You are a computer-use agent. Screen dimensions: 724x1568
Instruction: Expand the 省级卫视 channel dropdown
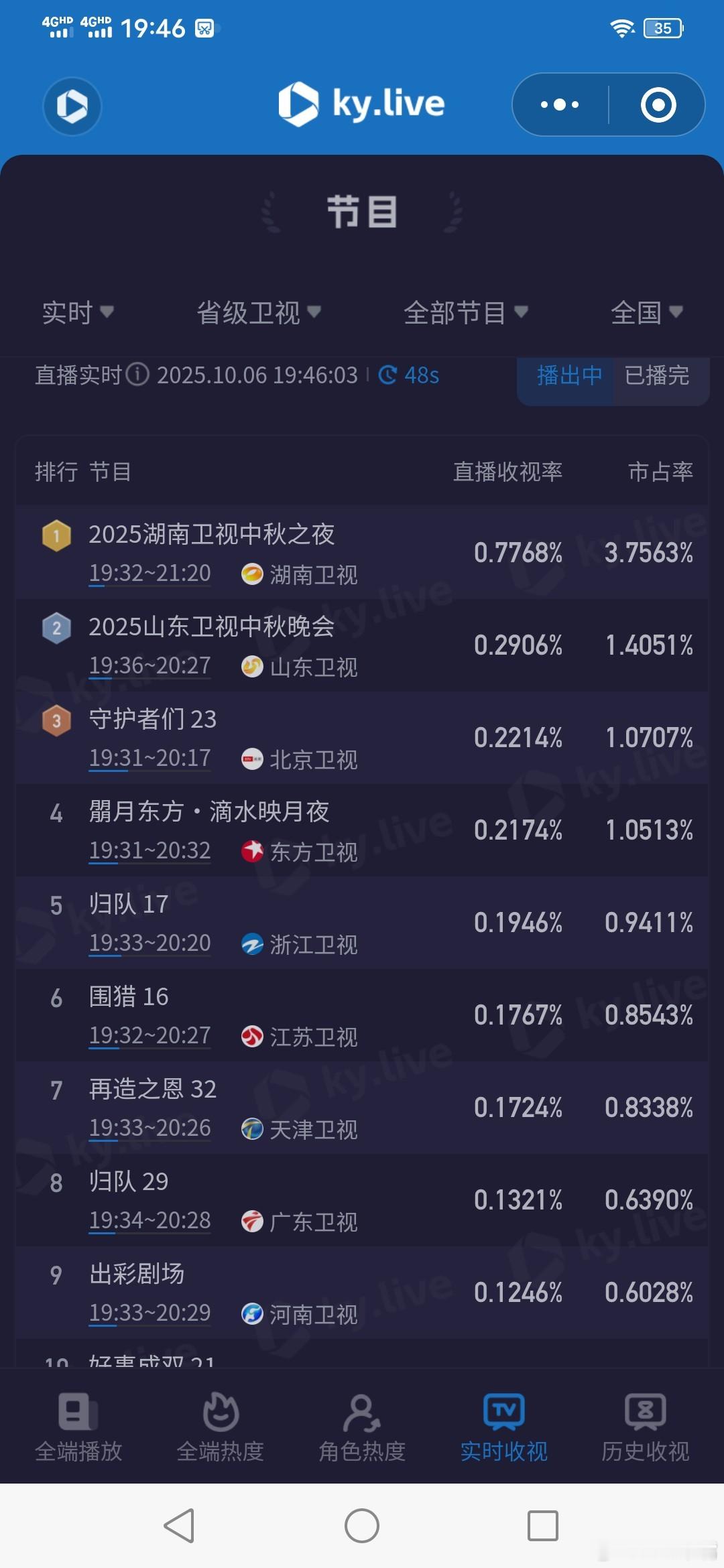coord(259,312)
